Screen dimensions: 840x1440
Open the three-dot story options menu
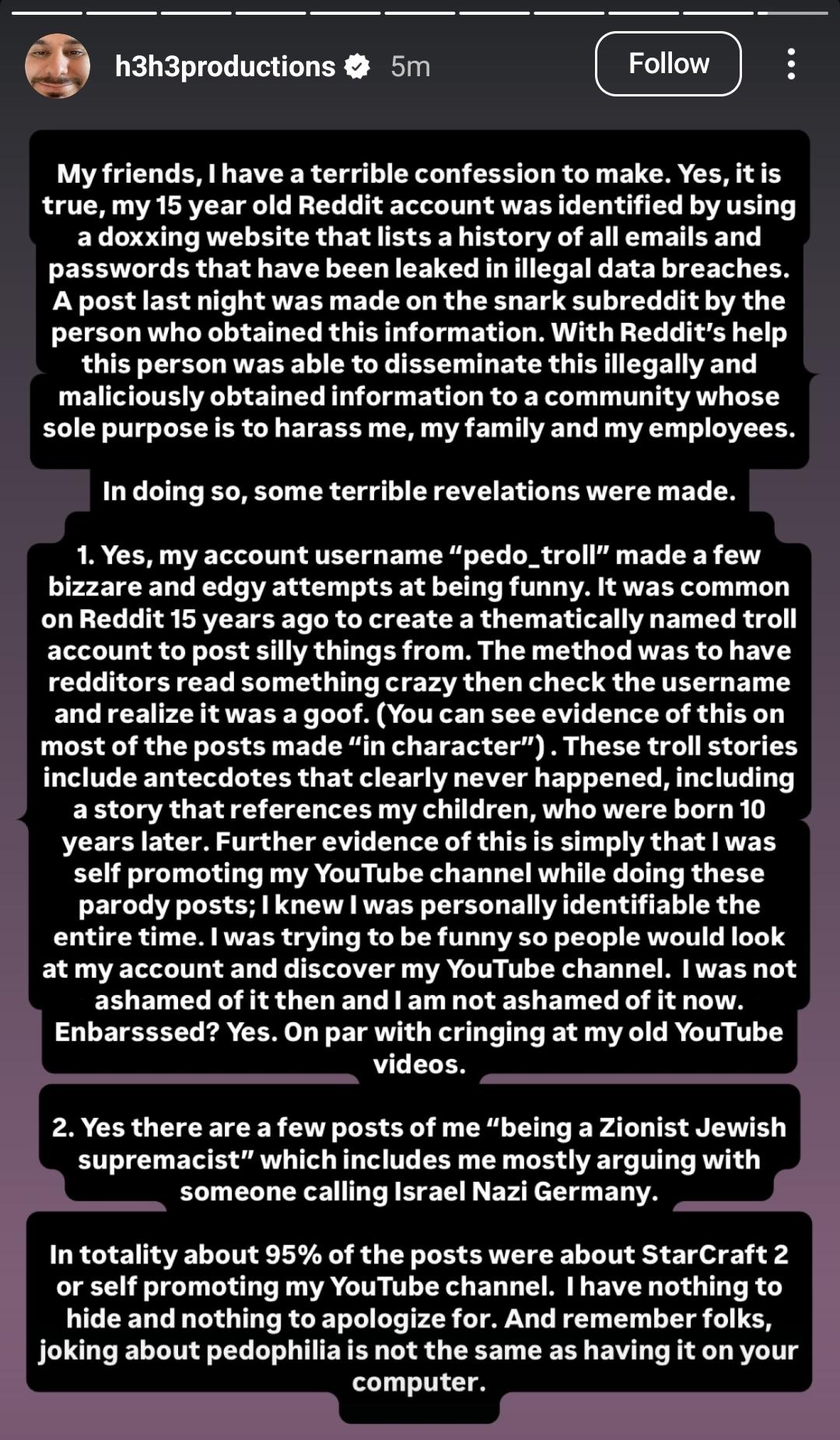tap(791, 64)
